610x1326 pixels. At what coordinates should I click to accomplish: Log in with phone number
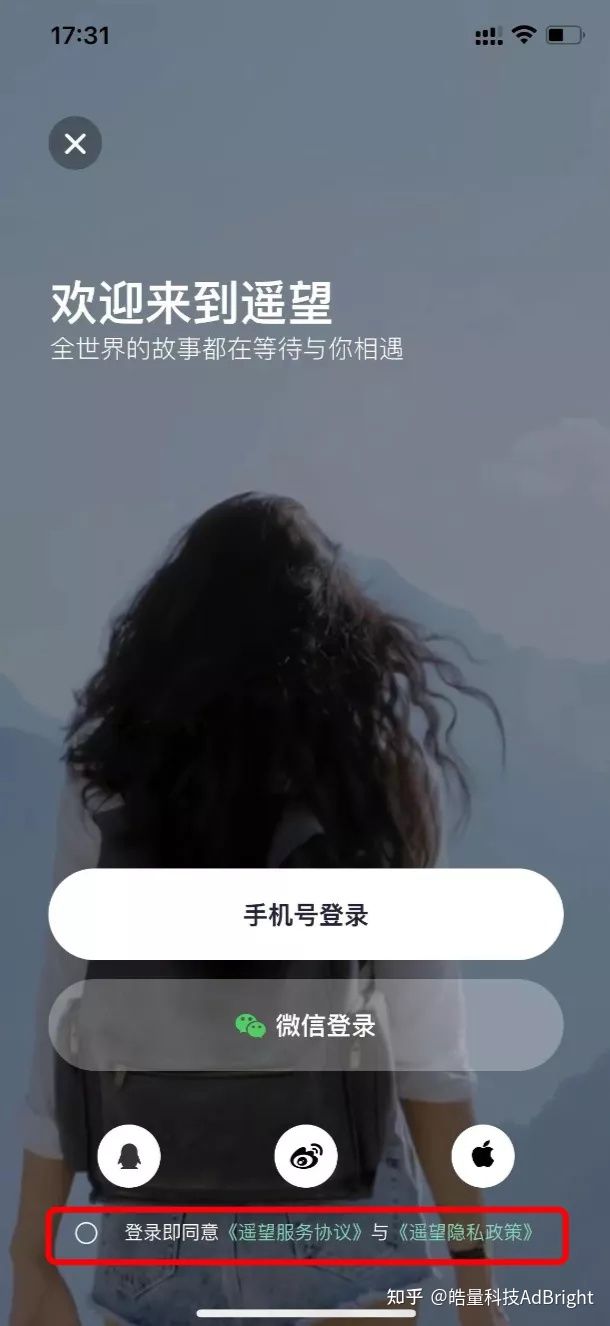tap(305, 914)
